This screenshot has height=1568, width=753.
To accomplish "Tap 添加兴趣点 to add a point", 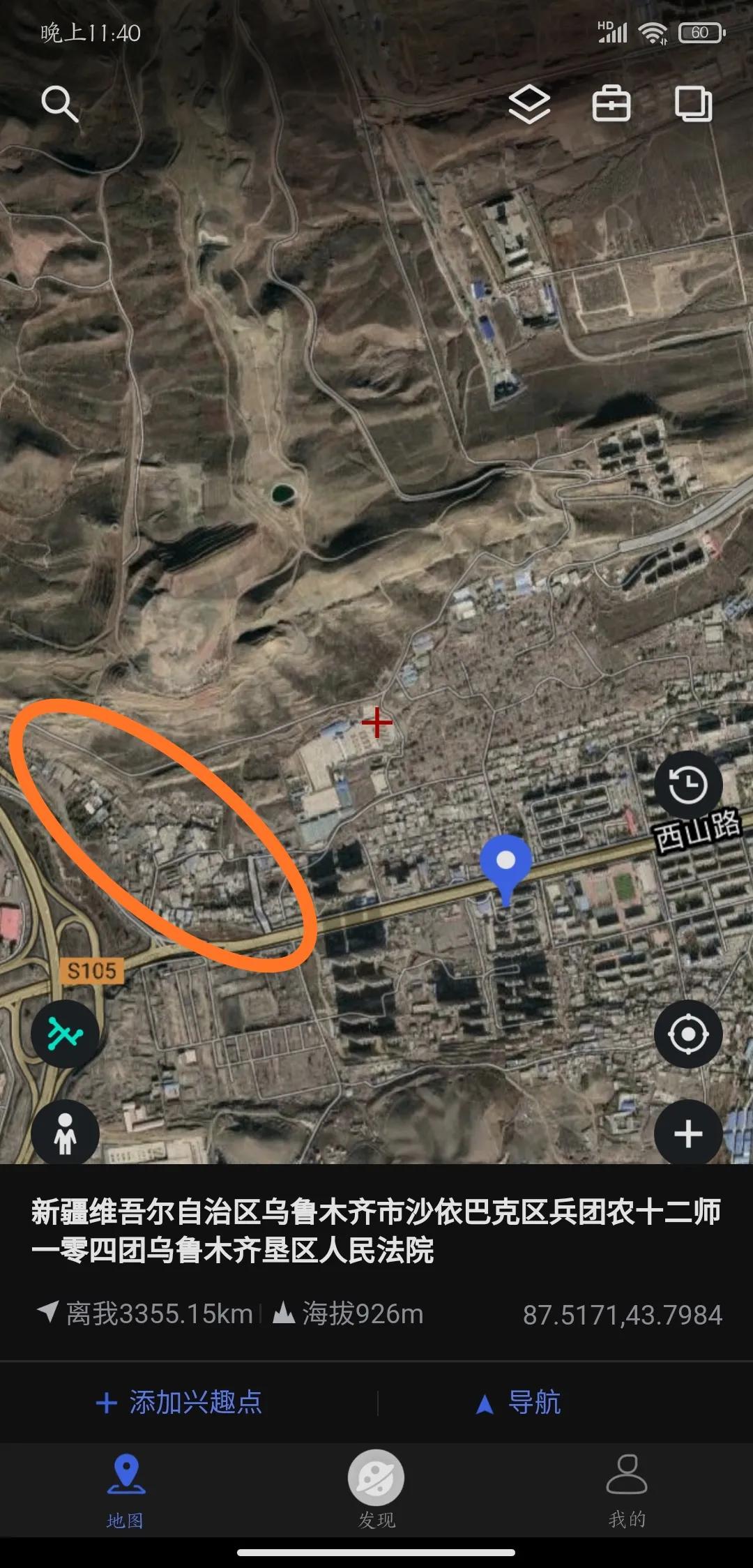I will pyautogui.click(x=179, y=1403).
